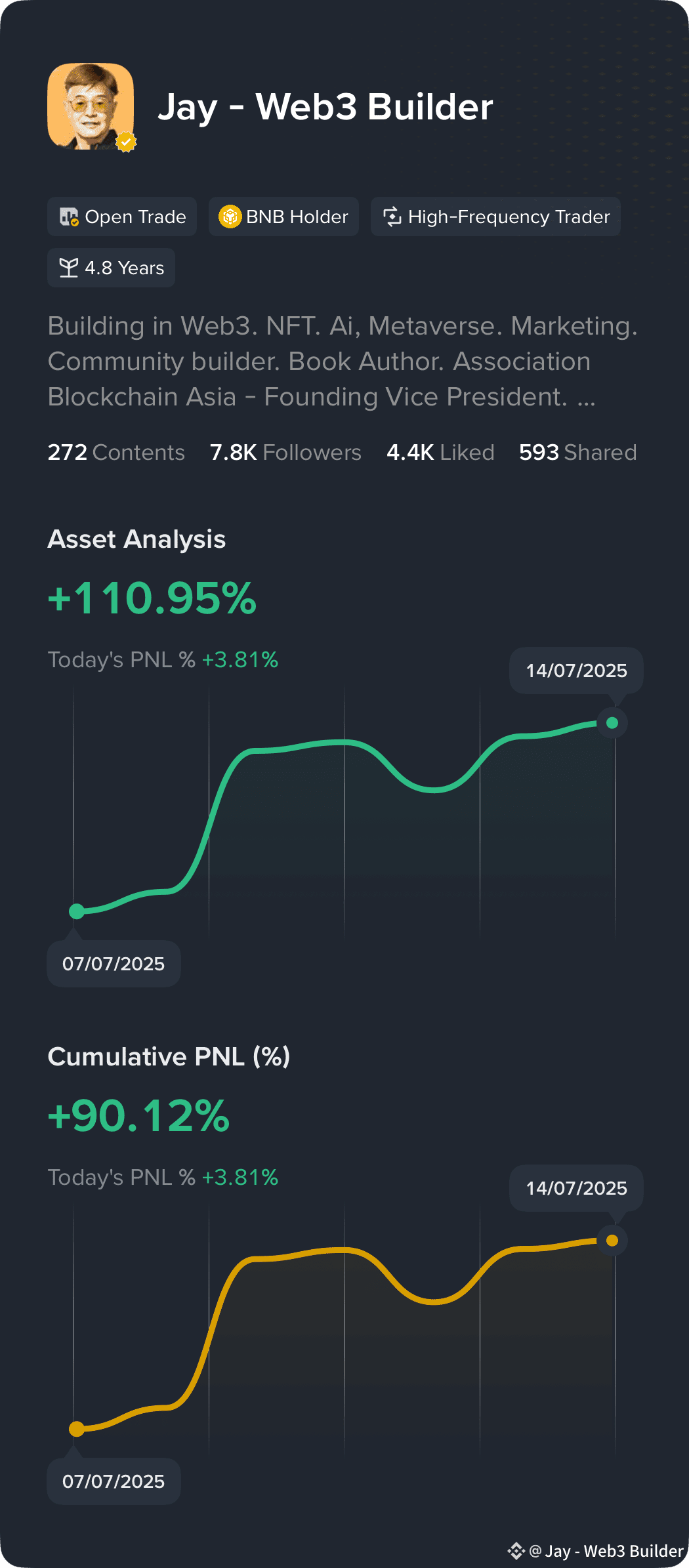The image size is (689, 1568).
Task: Click the green endpoint dot on Asset Analysis chart
Action: [612, 722]
